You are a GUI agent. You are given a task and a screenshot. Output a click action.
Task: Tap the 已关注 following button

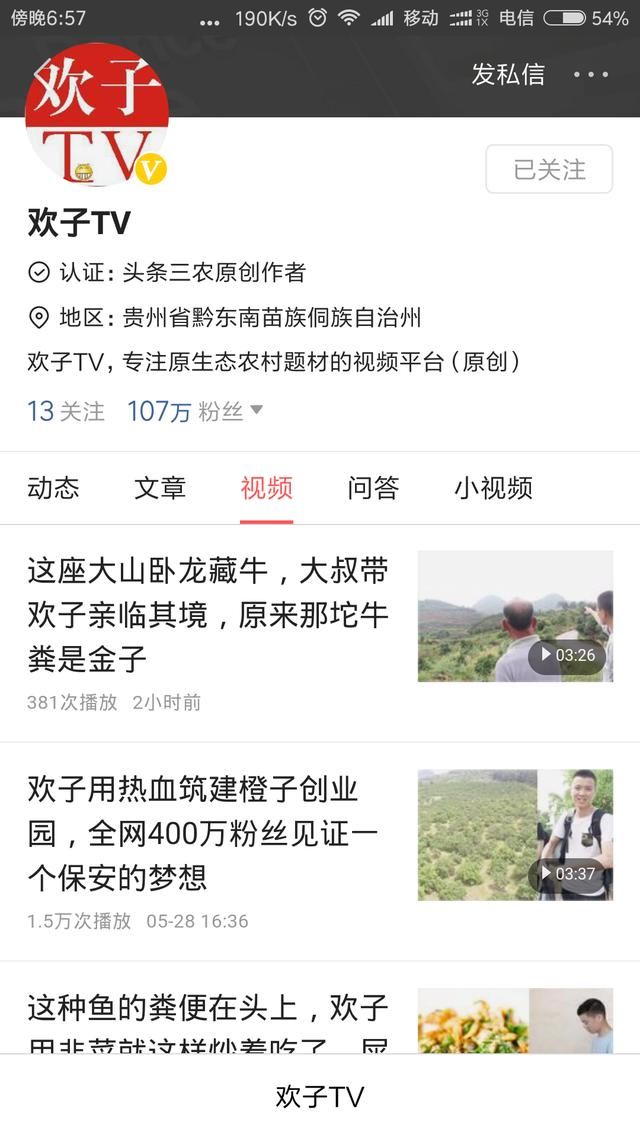pyautogui.click(x=549, y=170)
